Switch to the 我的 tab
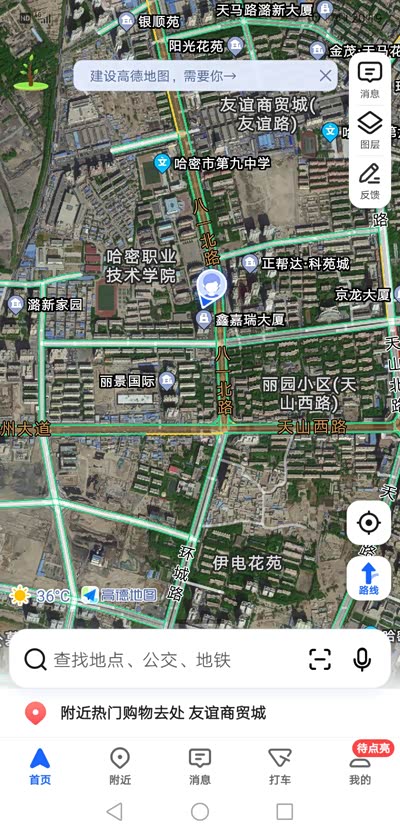The height and width of the screenshot is (831, 400). tap(360, 766)
